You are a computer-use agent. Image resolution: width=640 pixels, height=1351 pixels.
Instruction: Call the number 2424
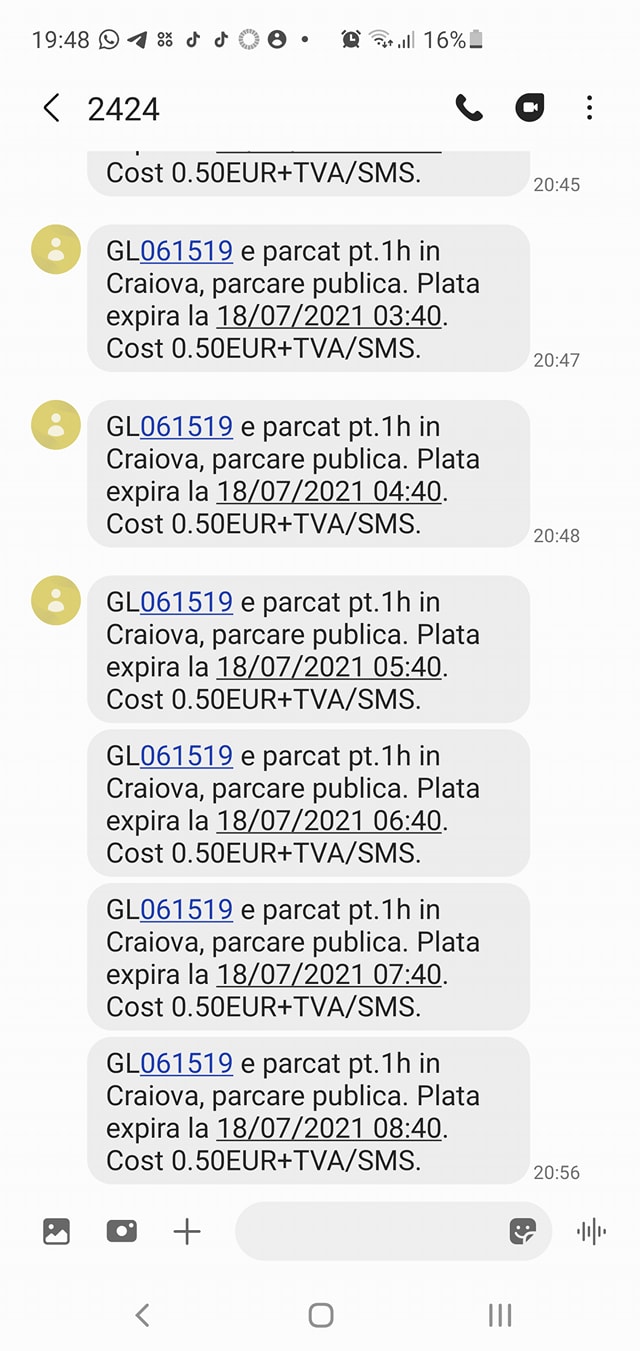tap(469, 108)
